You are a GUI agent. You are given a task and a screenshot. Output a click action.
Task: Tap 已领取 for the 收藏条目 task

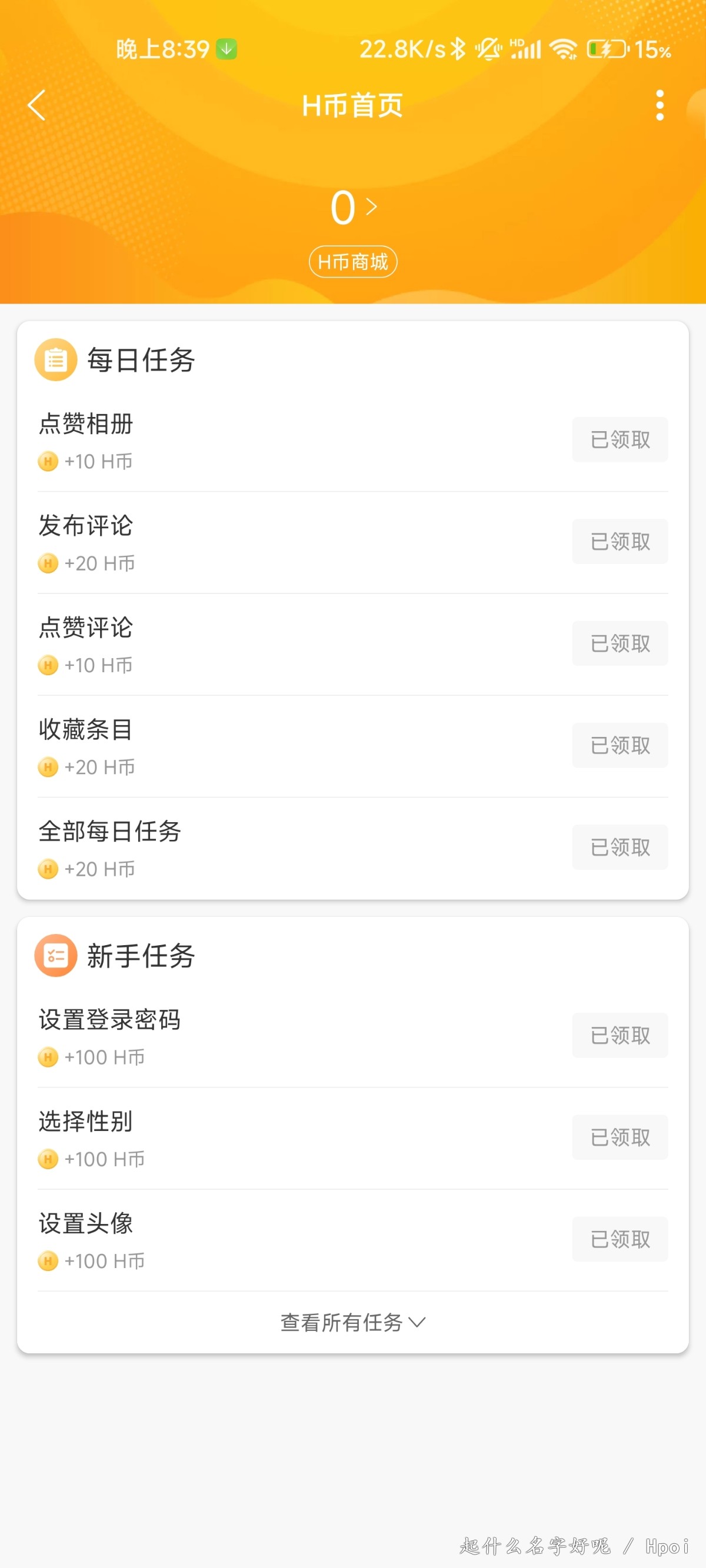click(x=620, y=745)
